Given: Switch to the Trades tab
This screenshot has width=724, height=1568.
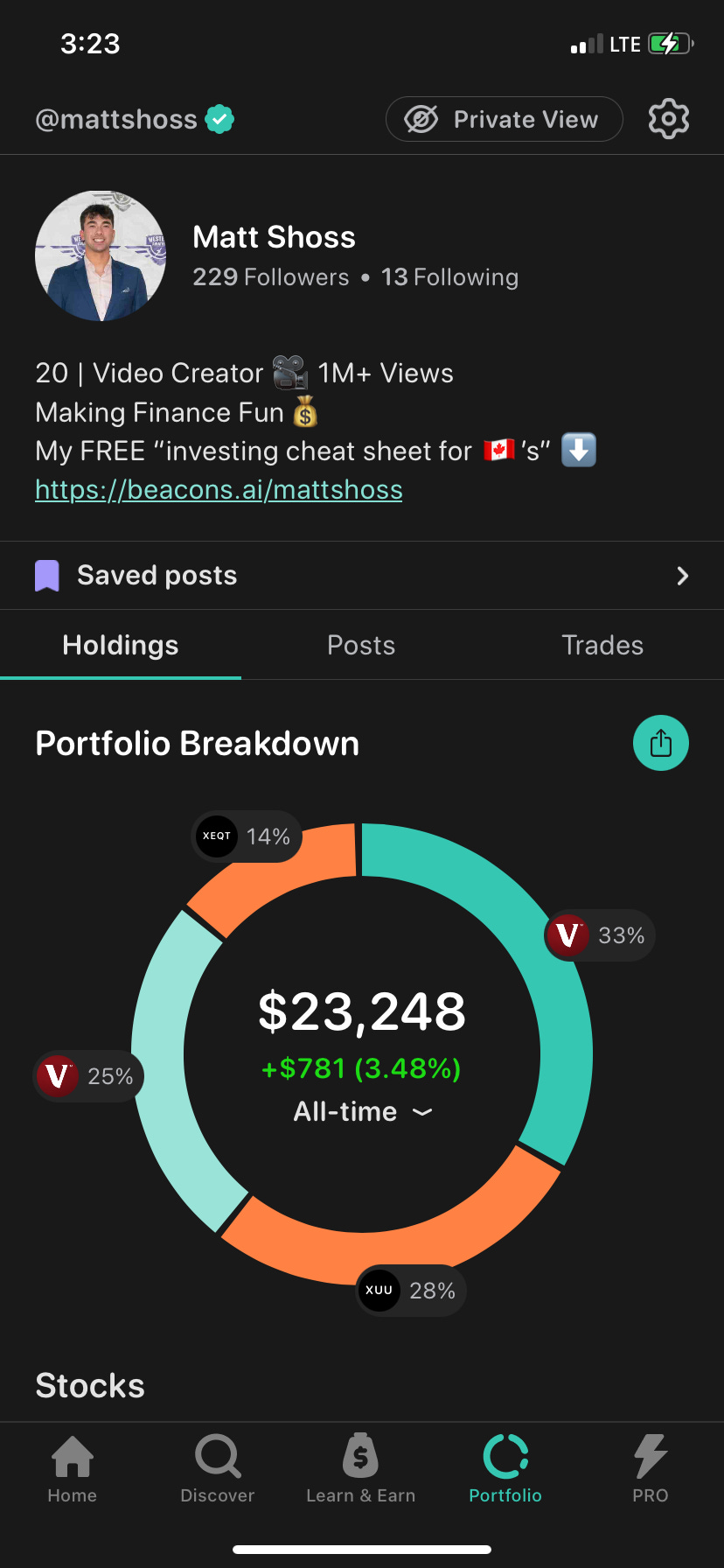Looking at the screenshot, I should coord(602,646).
